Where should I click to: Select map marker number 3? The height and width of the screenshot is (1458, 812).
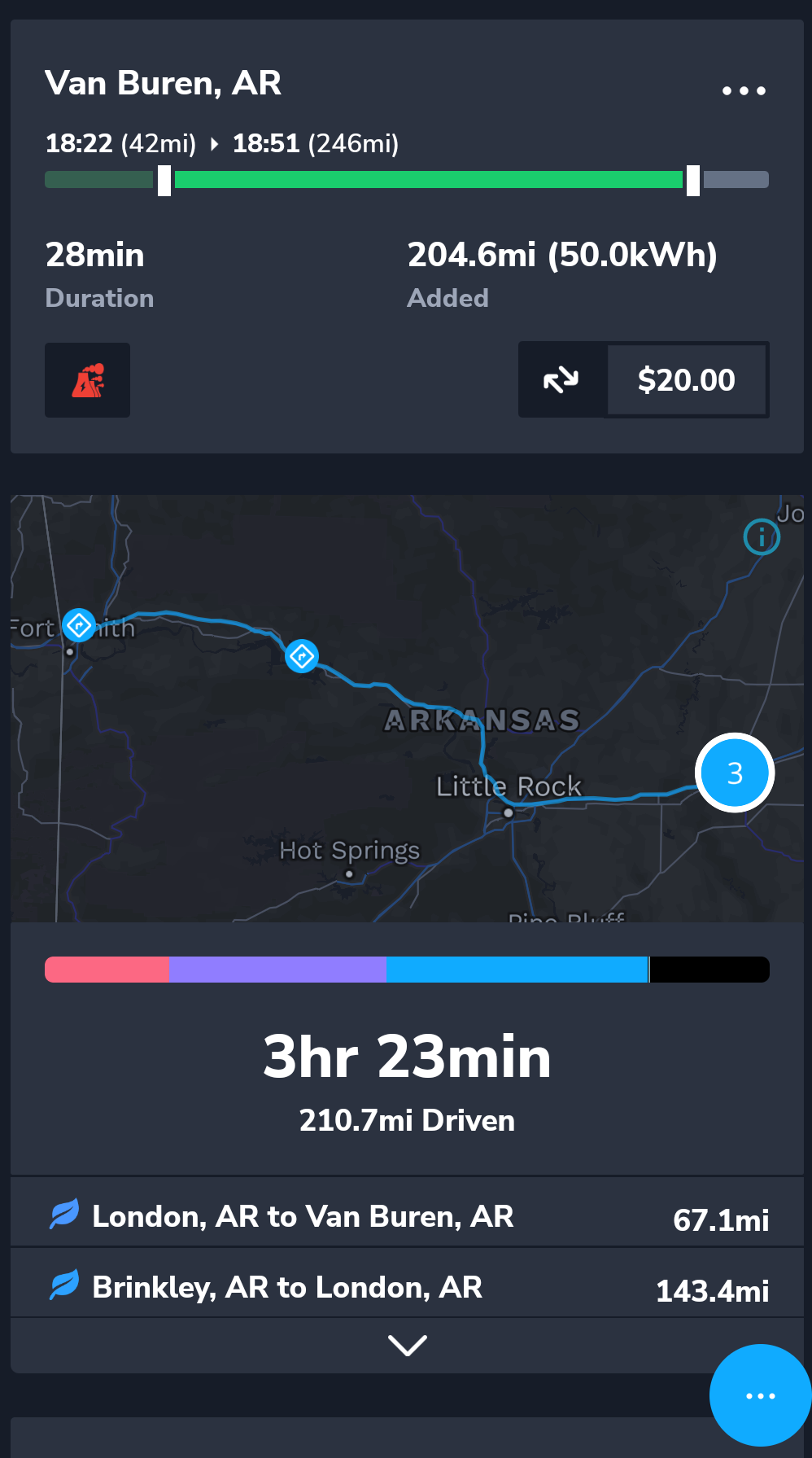point(735,773)
